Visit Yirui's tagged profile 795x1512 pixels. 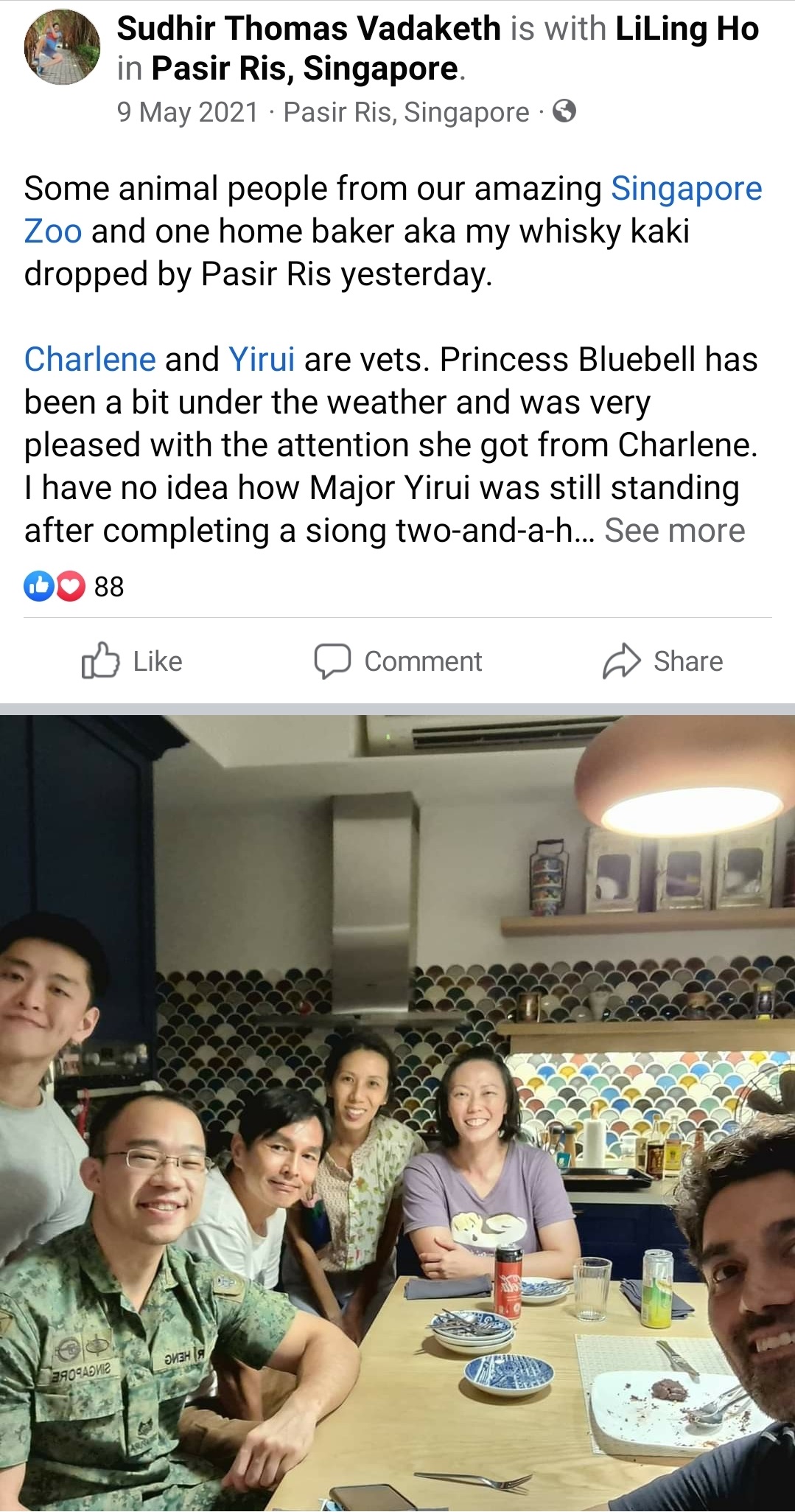[x=262, y=360]
